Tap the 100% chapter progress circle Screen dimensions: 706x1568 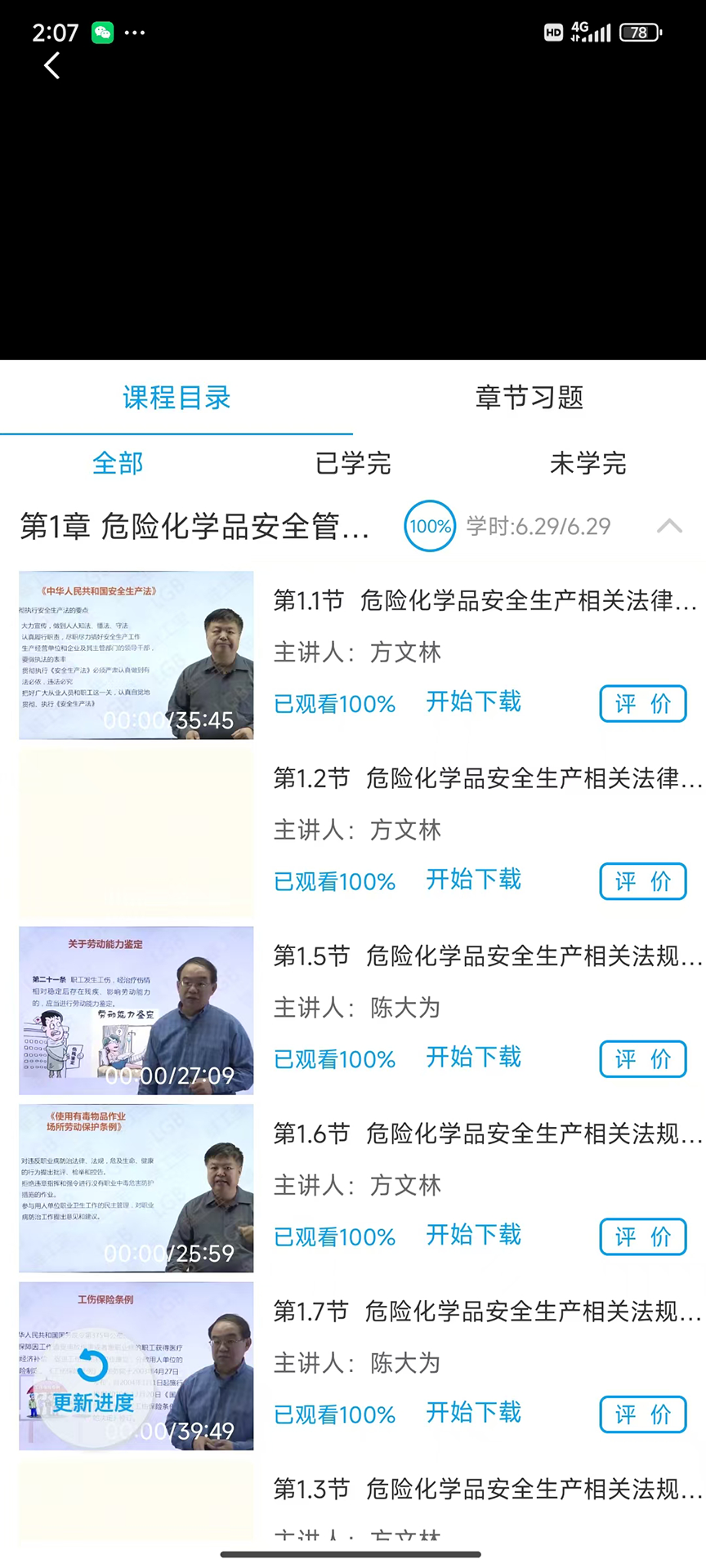[430, 526]
